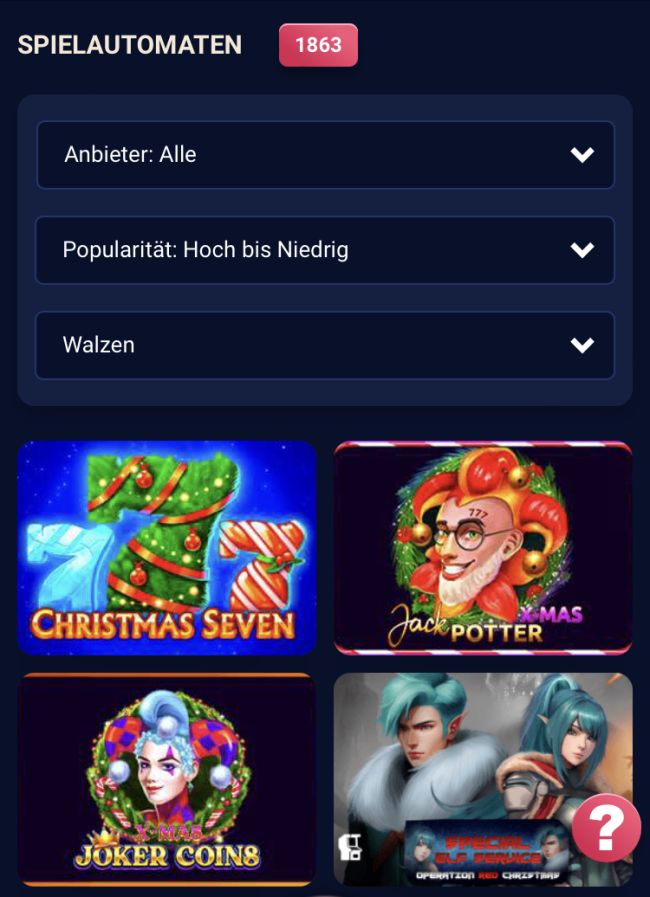650x897 pixels.
Task: Open the X-Mas Joker Coins game
Action: click(x=167, y=779)
